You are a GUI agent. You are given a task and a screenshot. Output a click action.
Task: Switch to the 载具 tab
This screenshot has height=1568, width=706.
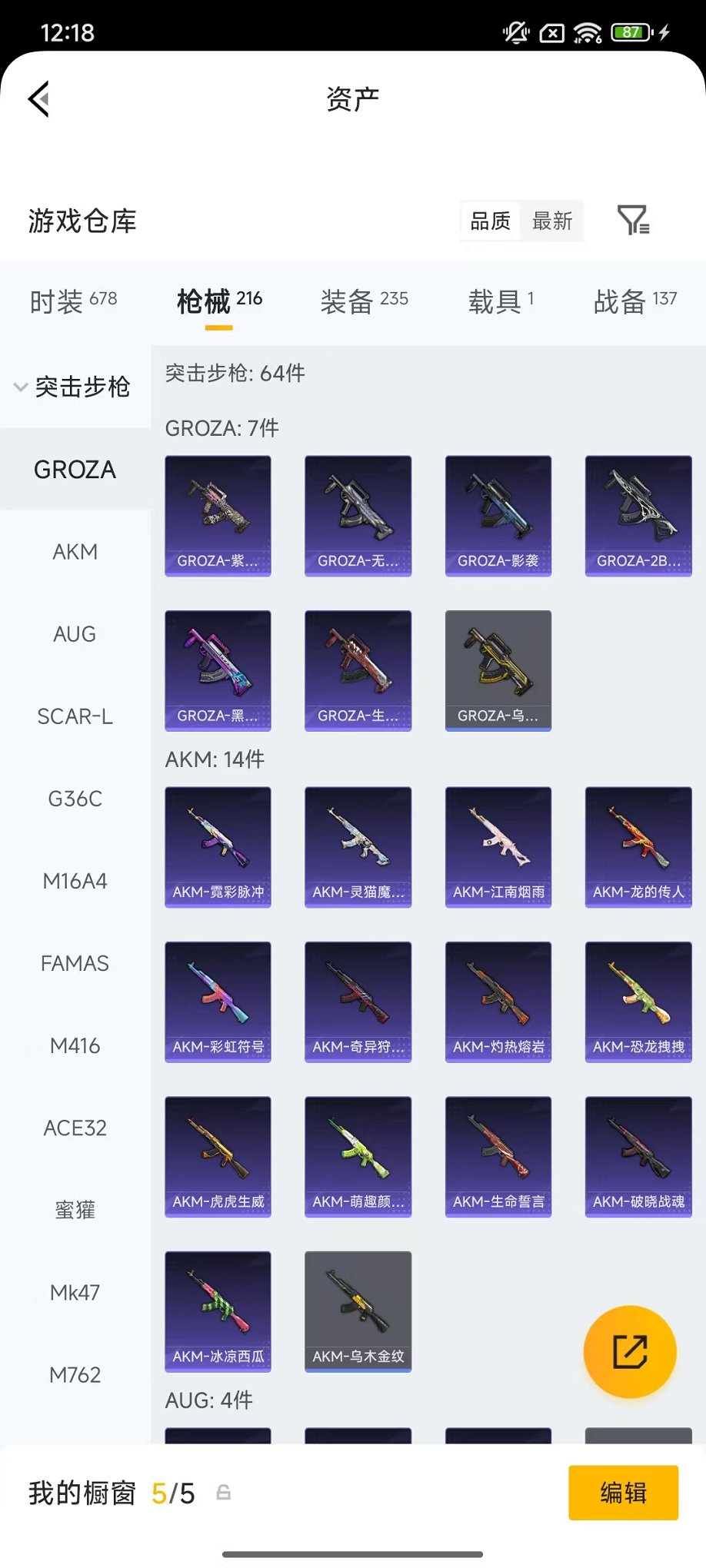[501, 301]
